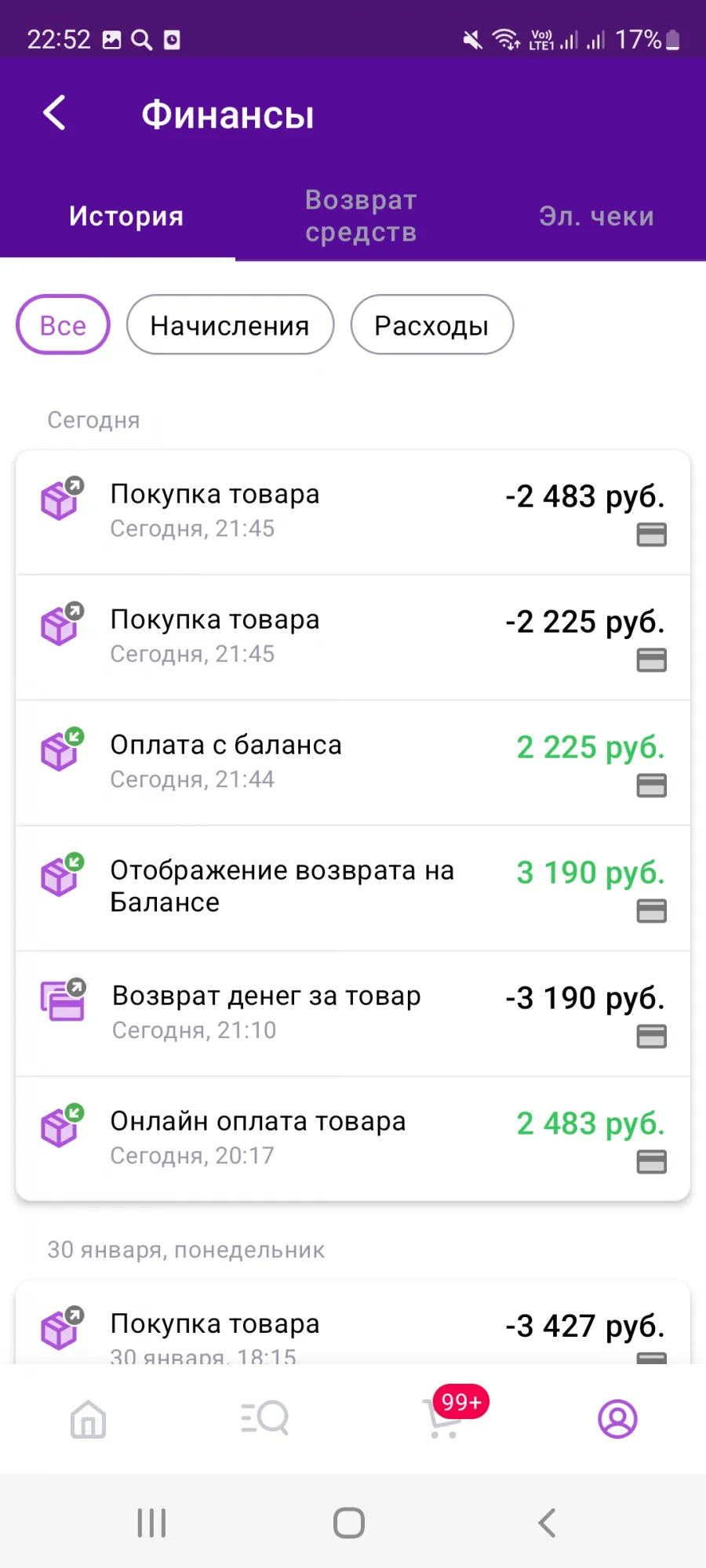
Task: Tap the system recent apps button
Action: (151, 1523)
